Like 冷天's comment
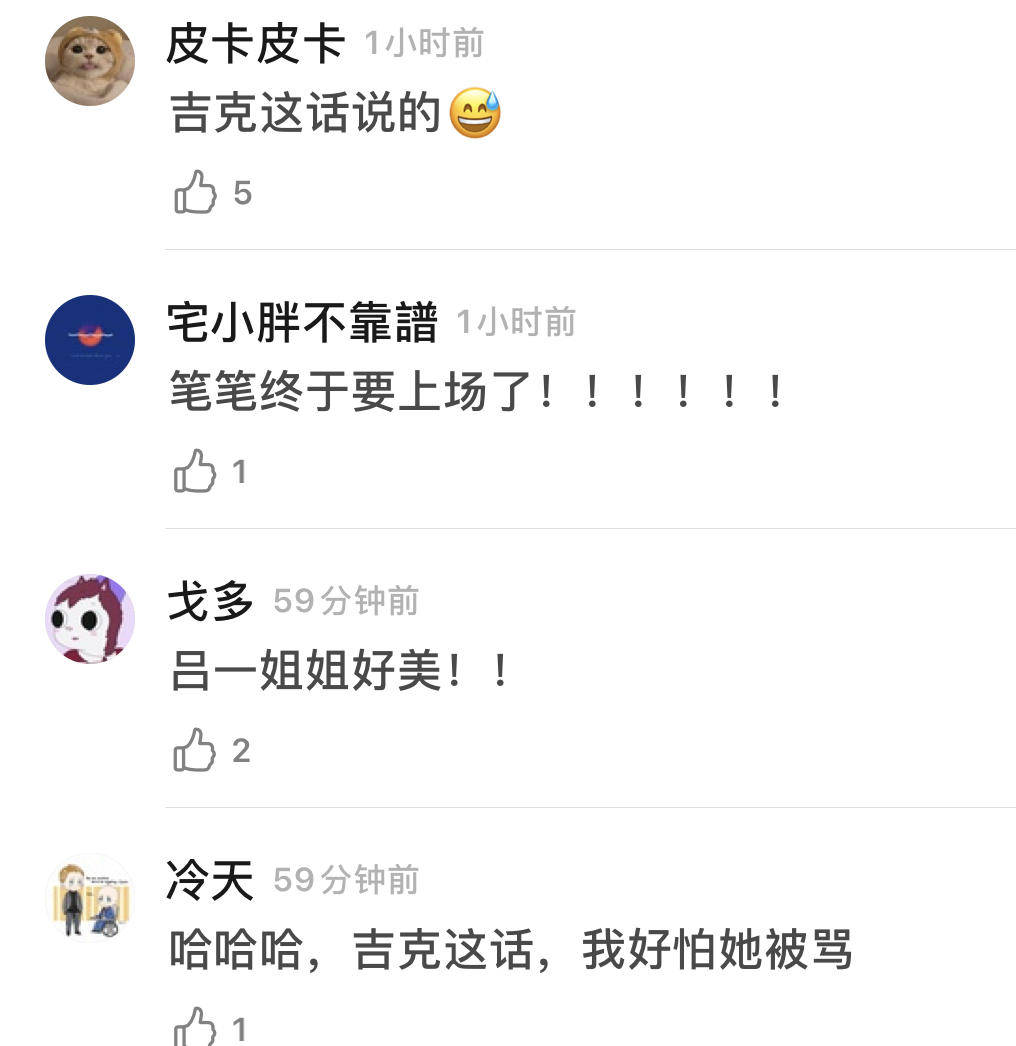This screenshot has width=1016, height=1046. (x=196, y=1026)
